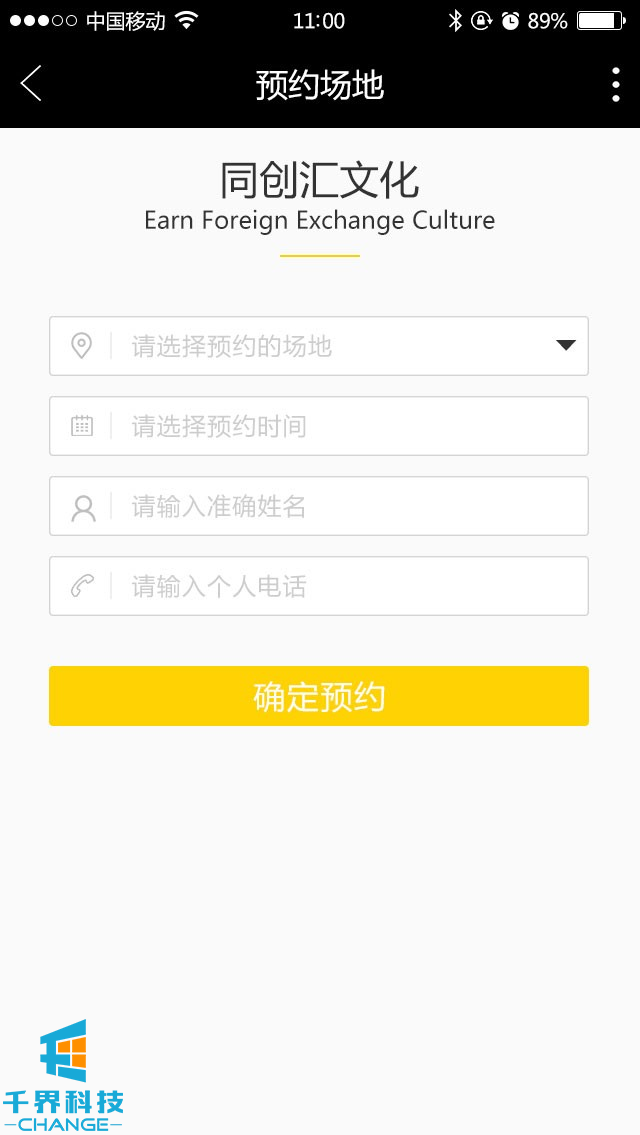Open the three-dot overflow menu
Screen dimensions: 640x1135
(x=615, y=85)
